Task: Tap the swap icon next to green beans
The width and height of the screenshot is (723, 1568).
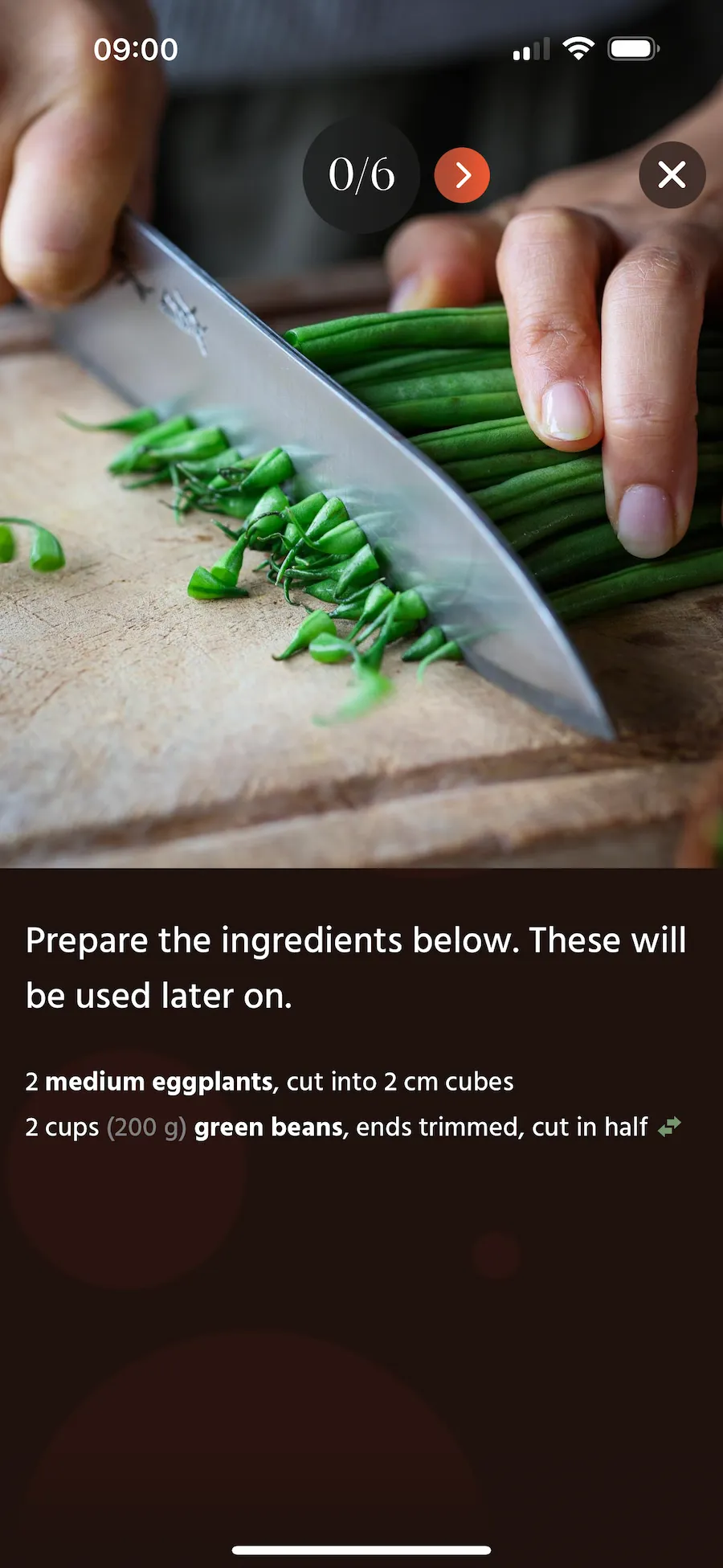Action: [x=669, y=1127]
